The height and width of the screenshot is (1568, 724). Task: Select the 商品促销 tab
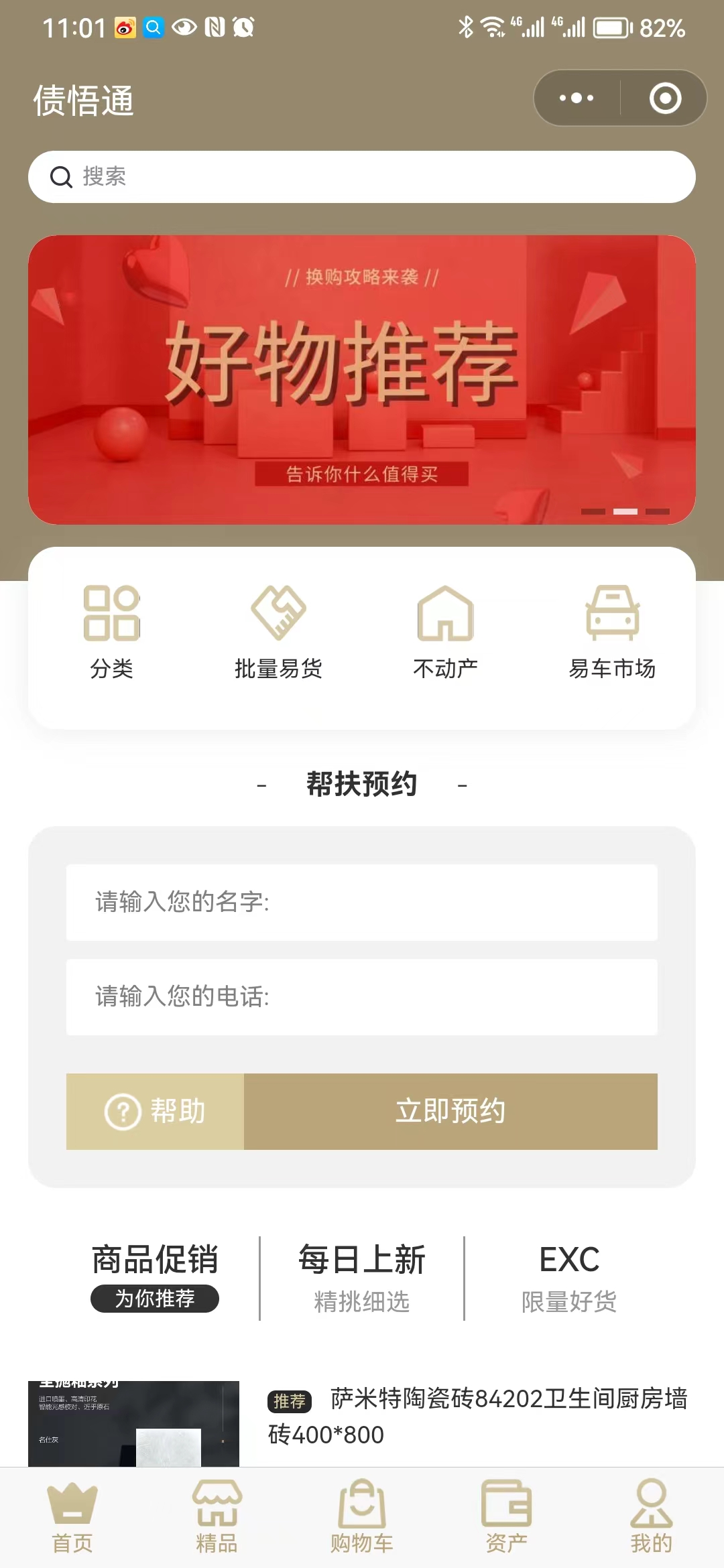click(155, 1277)
